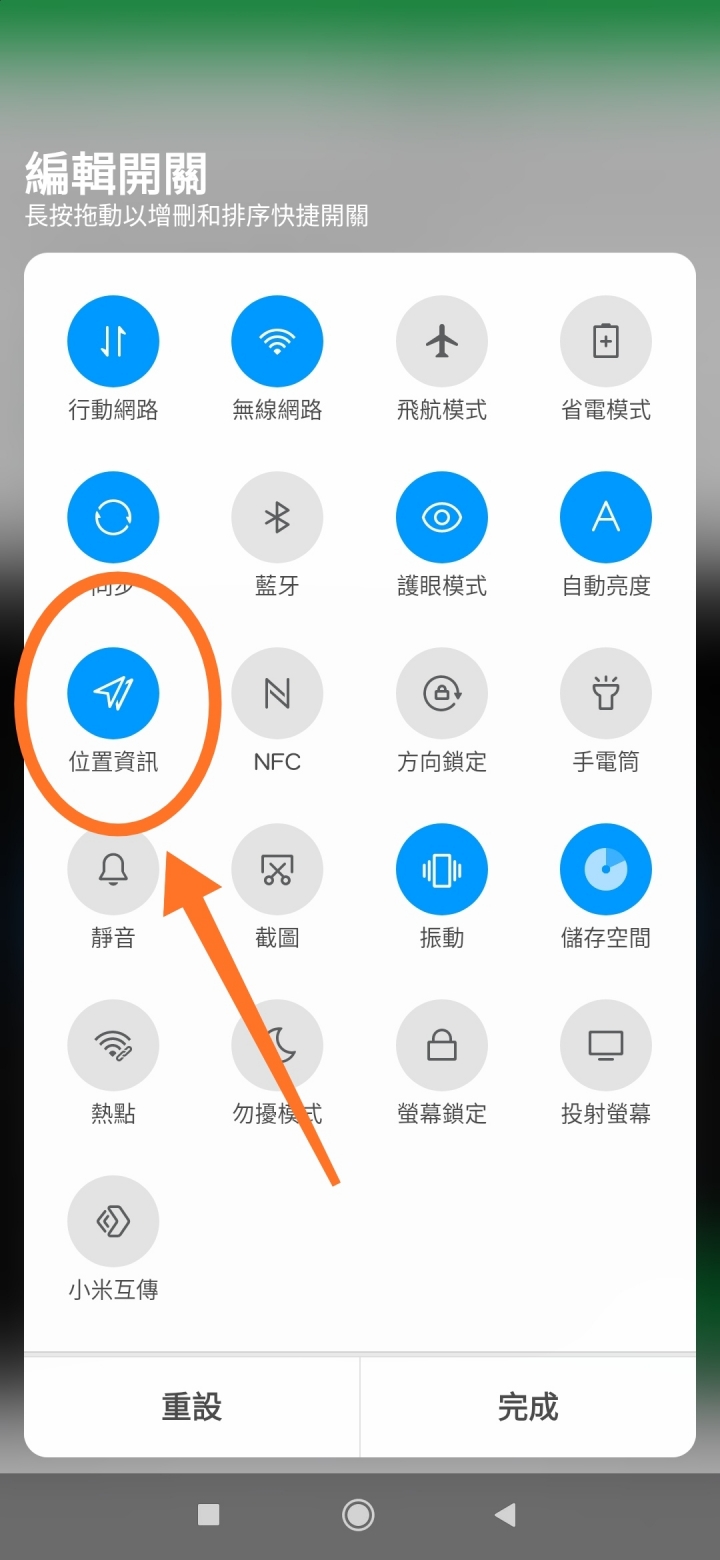This screenshot has width=720, height=1560.
Task: Toggle 自動亮度 auto brightness
Action: (605, 518)
